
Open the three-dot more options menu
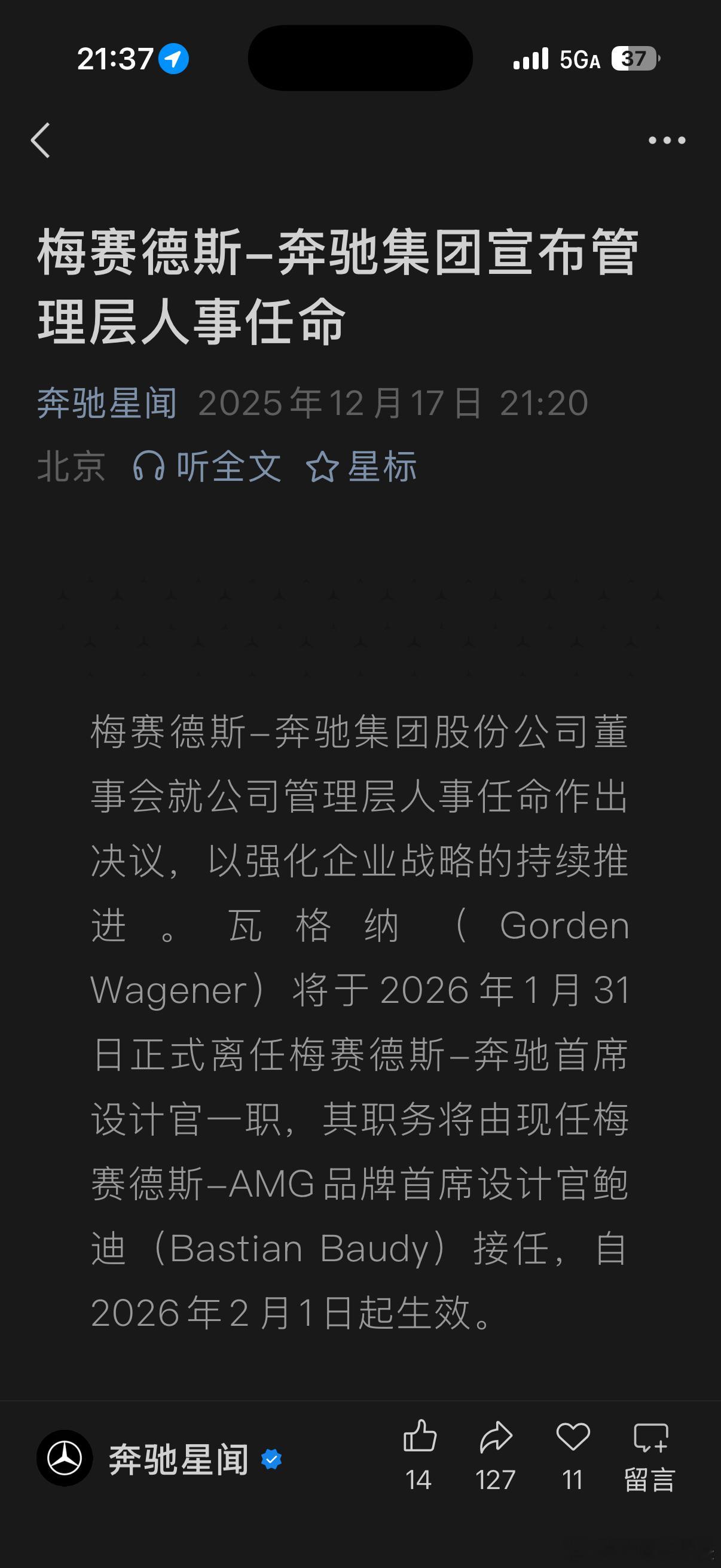pyautogui.click(x=665, y=140)
